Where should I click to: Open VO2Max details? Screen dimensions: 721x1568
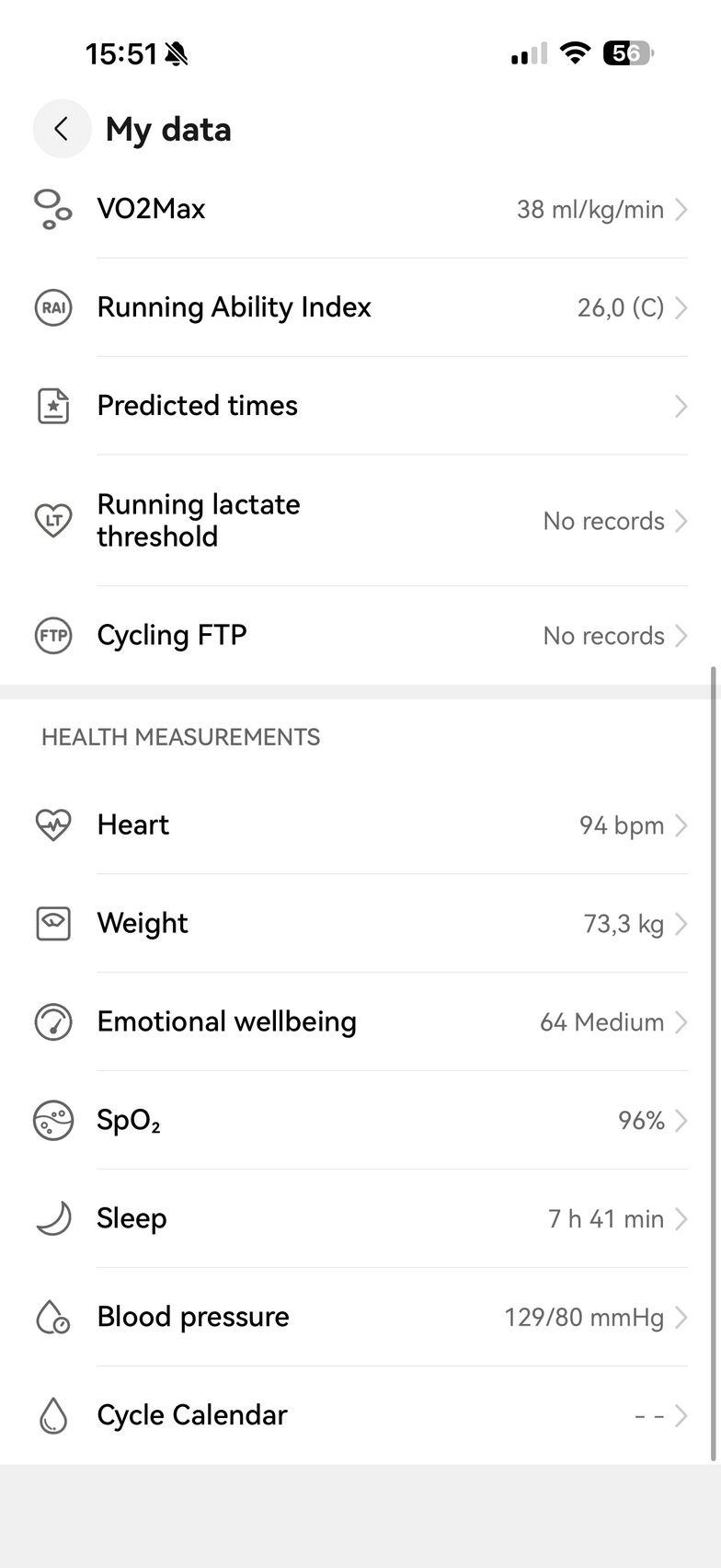pyautogui.click(x=360, y=209)
